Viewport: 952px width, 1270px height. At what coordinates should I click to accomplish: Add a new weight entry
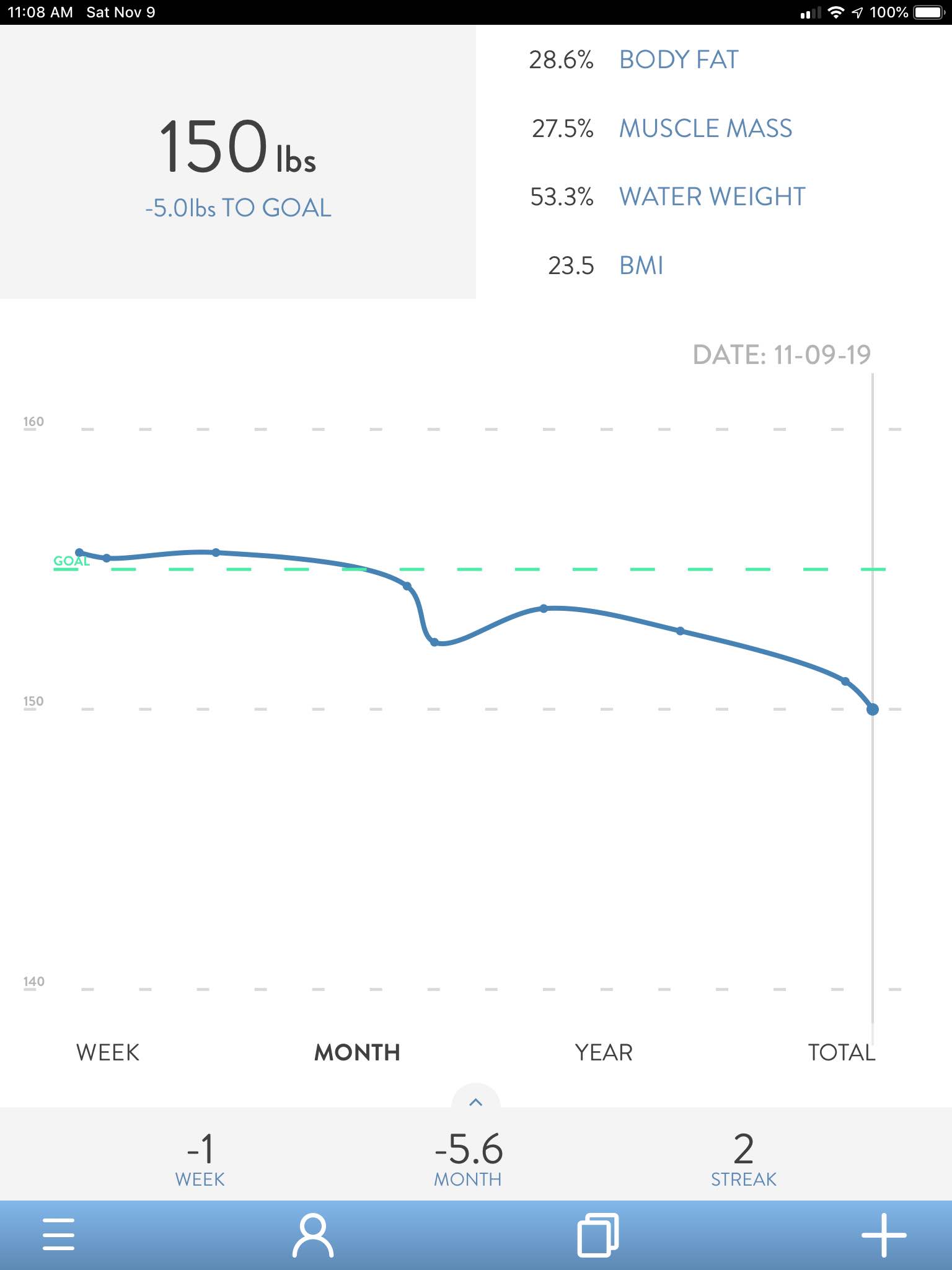(884, 1235)
